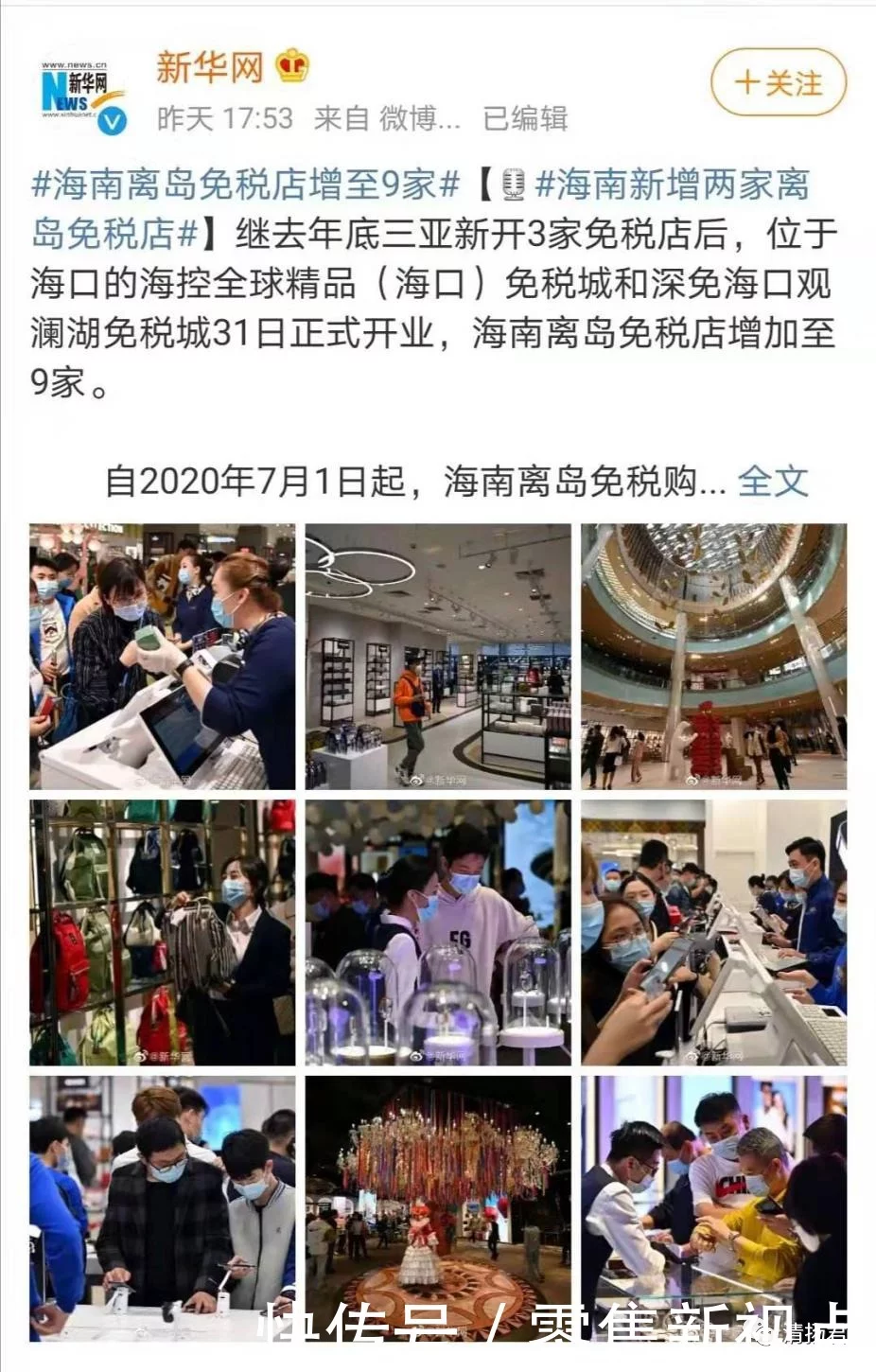
Task: View photo of shoppers using phones at counter
Action: click(x=713, y=932)
